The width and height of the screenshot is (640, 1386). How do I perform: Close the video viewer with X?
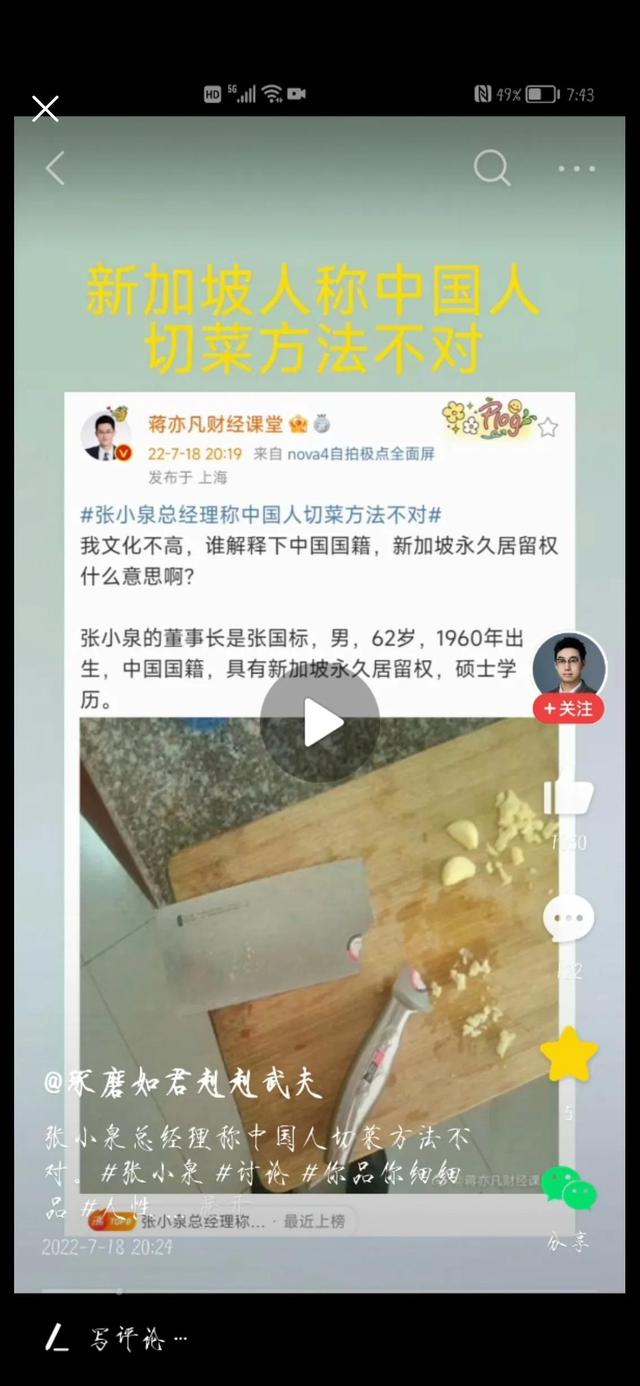[x=45, y=108]
